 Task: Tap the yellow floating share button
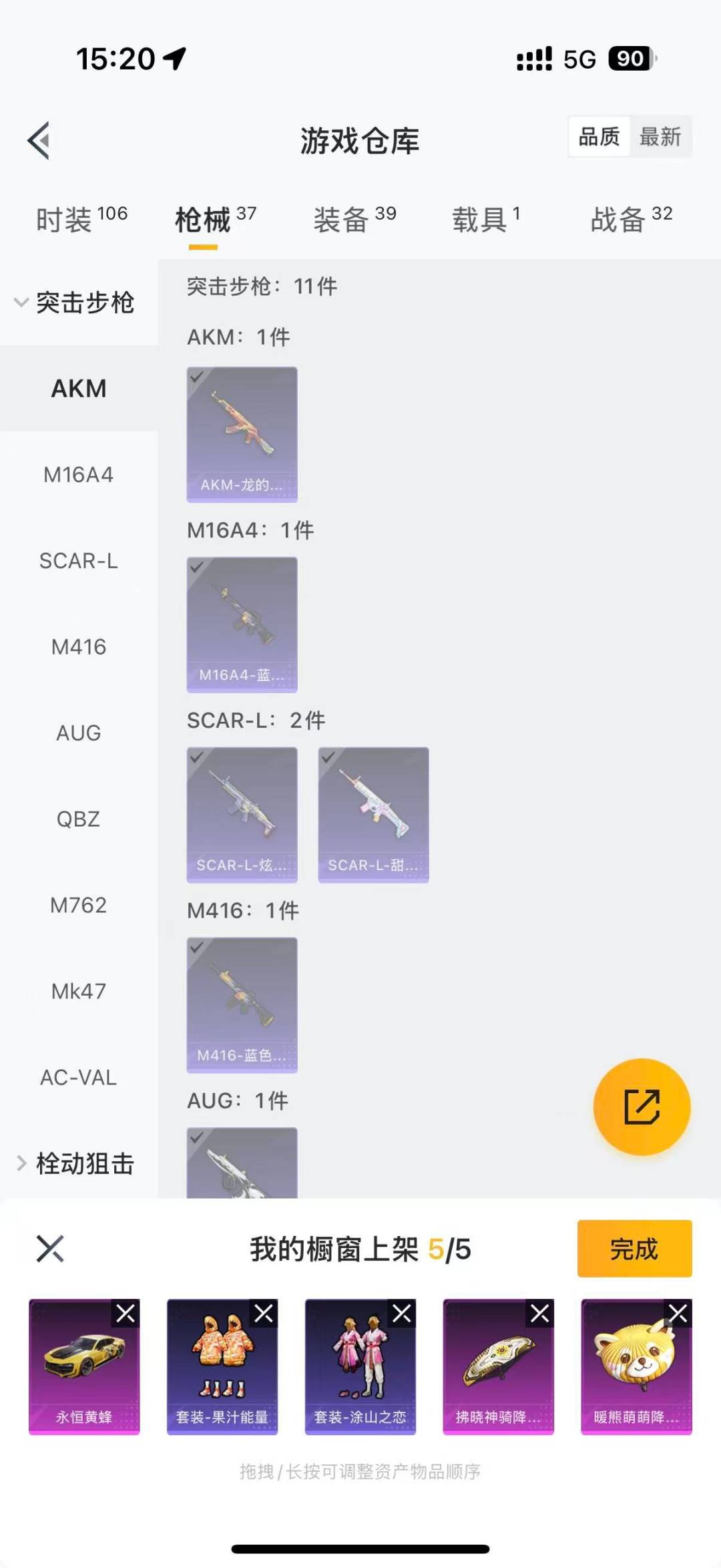[642, 1107]
